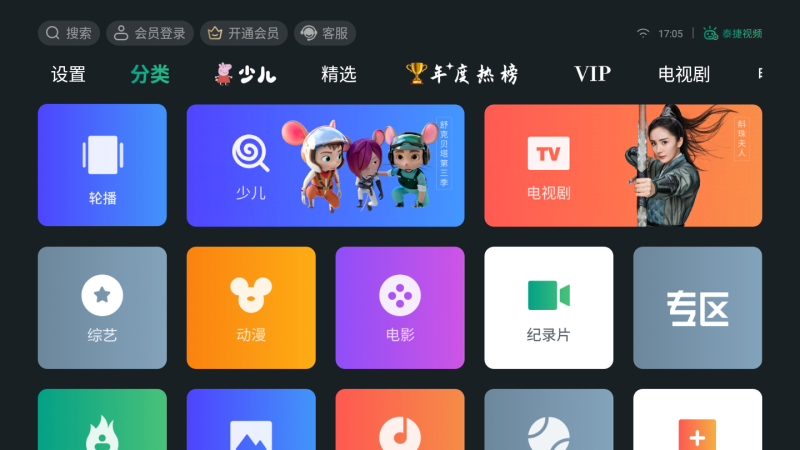Open the 轮播 category tile
The height and width of the screenshot is (450, 800).
(102, 165)
